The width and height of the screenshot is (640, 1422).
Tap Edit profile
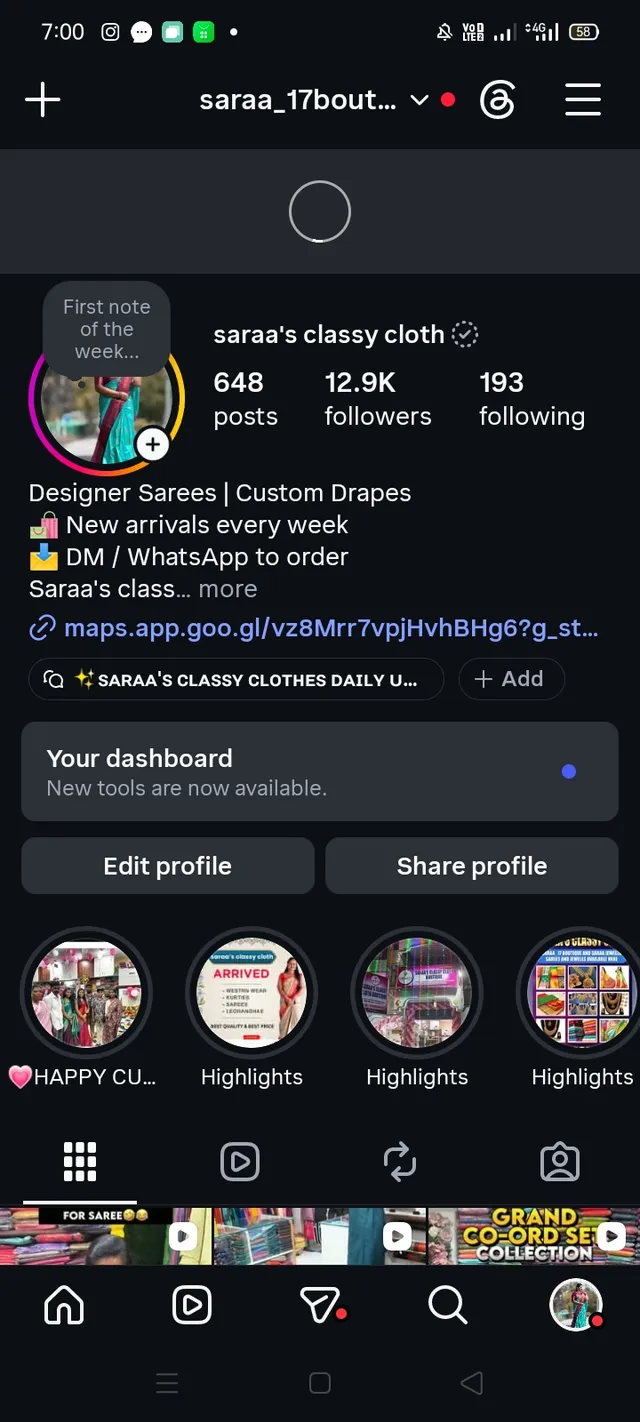pyautogui.click(x=168, y=866)
